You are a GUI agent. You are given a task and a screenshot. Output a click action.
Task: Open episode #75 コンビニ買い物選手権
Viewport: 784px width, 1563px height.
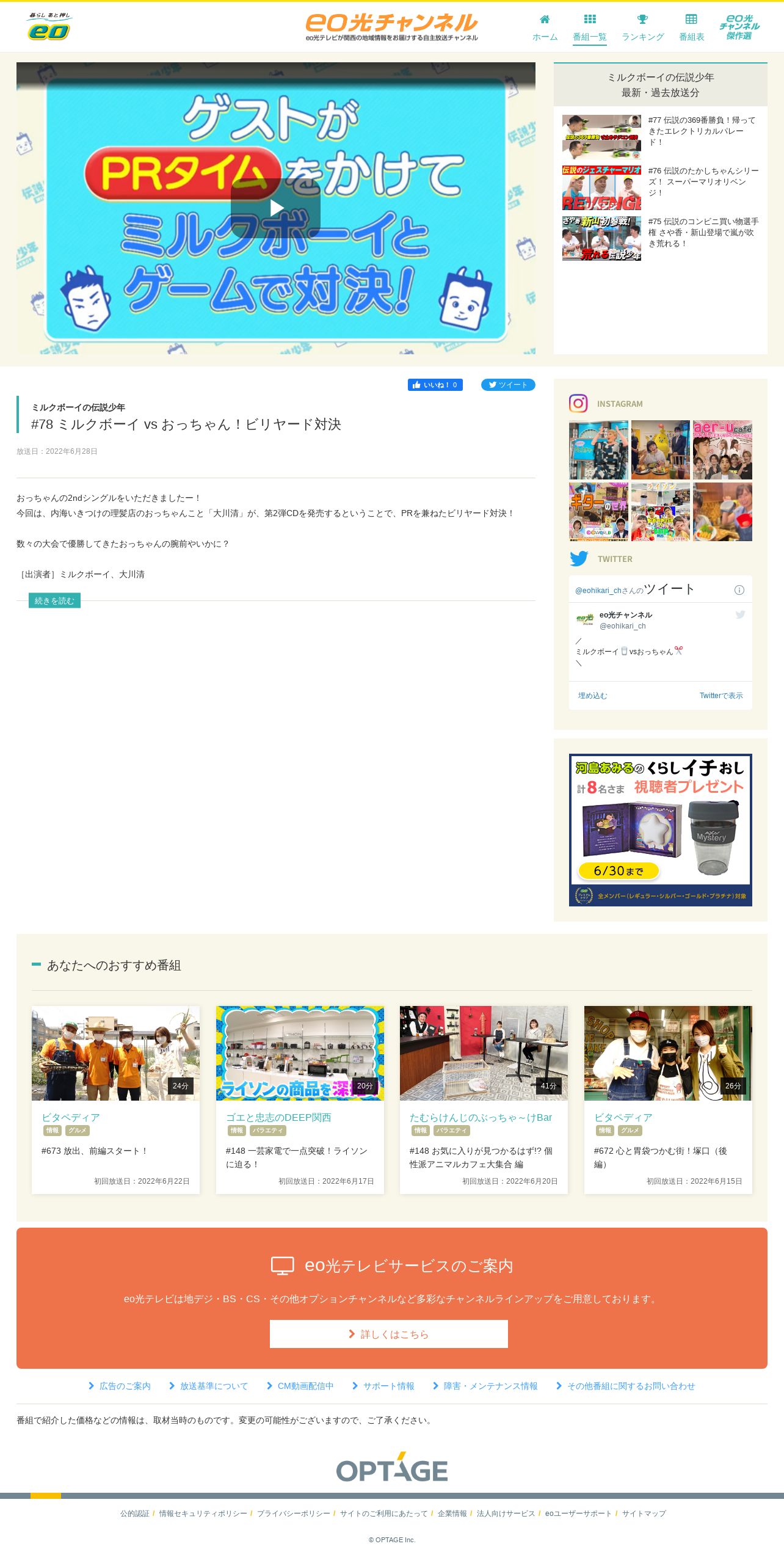(661, 238)
